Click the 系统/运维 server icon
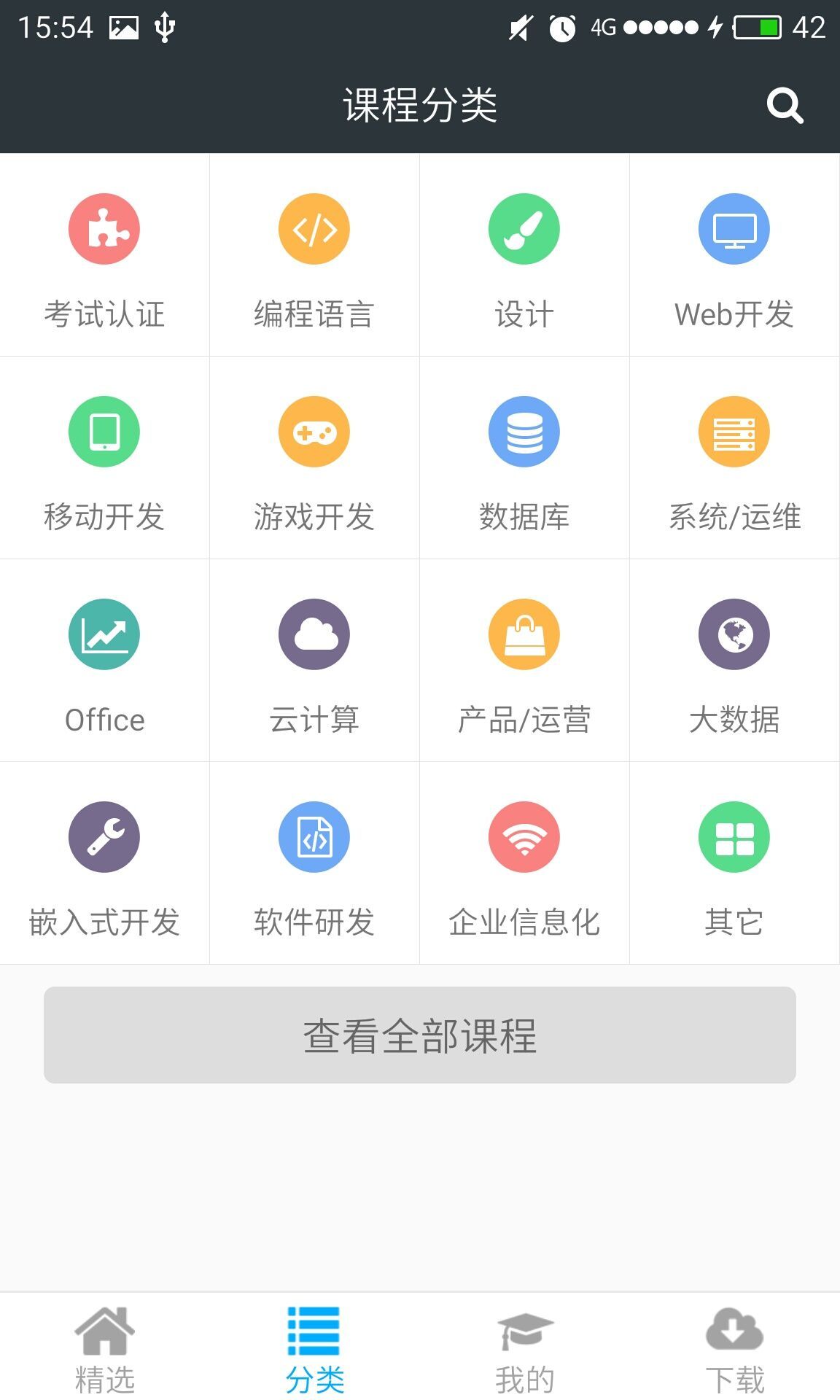Screen dimensions: 840x1400 [734, 431]
